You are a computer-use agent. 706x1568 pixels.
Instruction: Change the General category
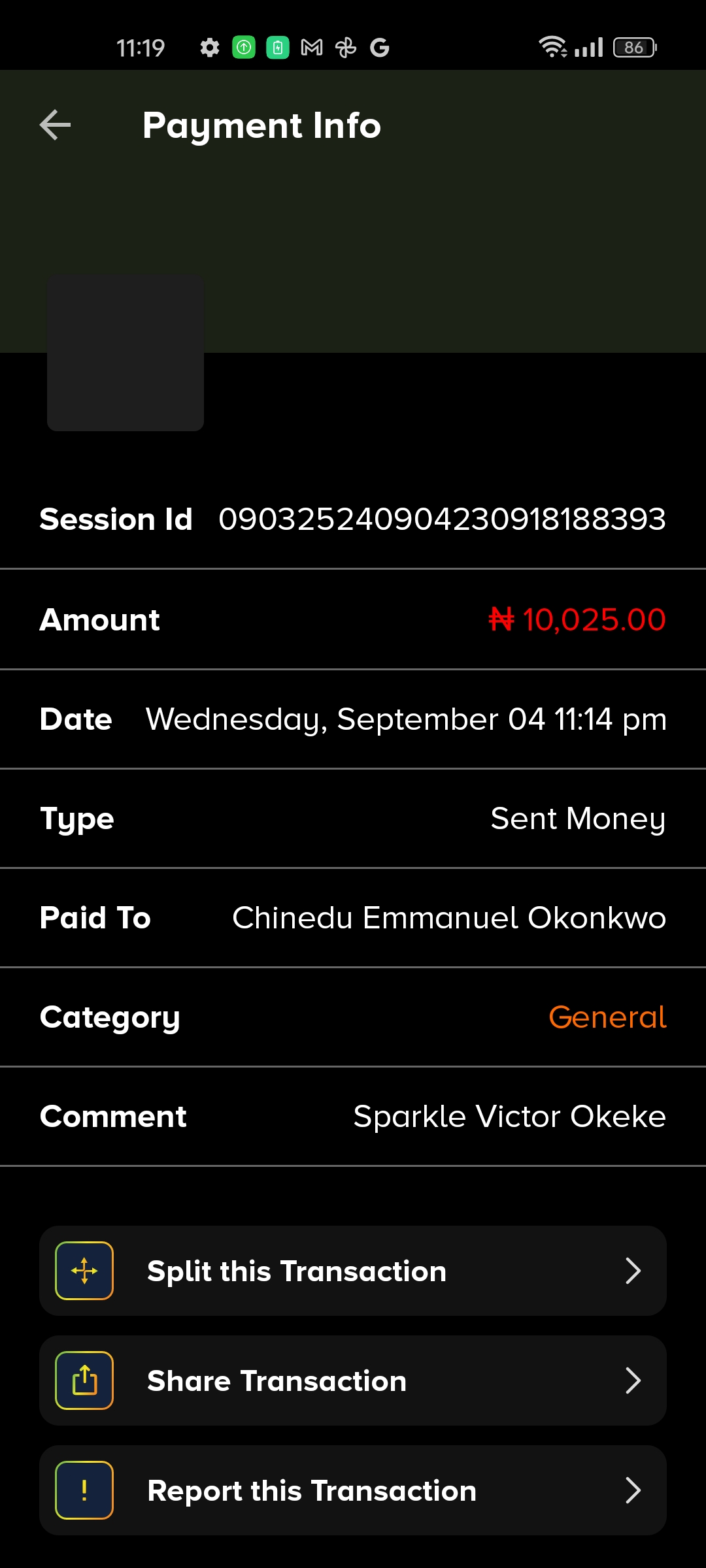click(x=607, y=1017)
